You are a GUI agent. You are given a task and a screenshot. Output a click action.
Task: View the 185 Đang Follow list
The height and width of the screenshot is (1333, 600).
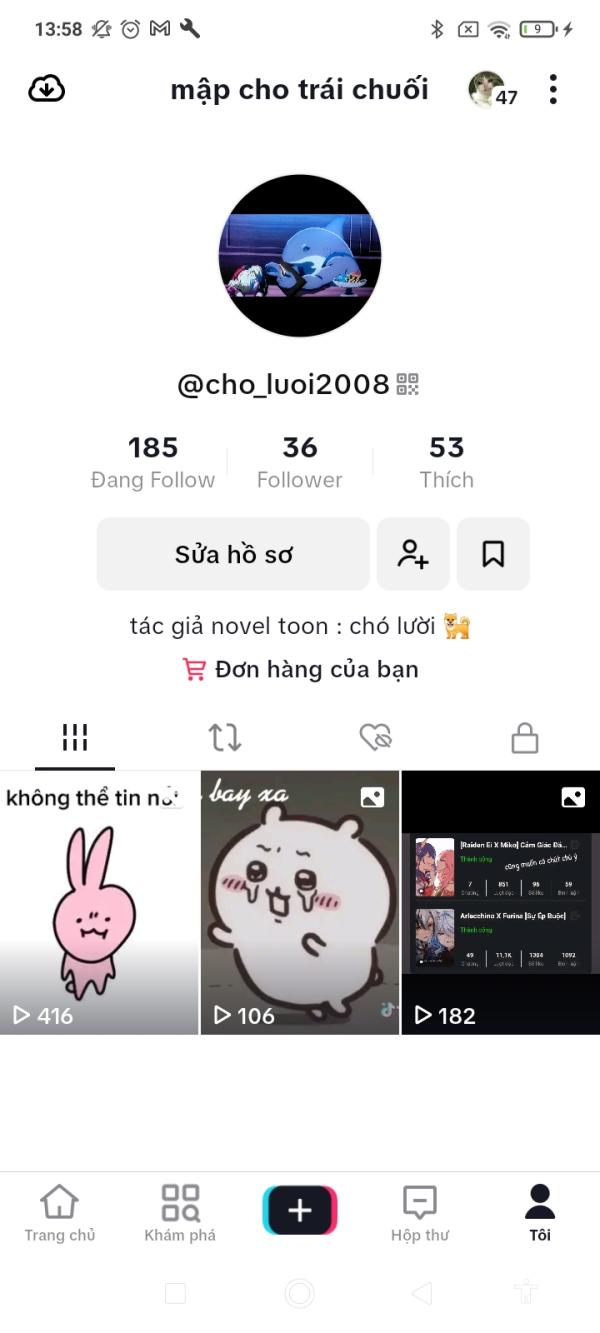[x=153, y=462]
